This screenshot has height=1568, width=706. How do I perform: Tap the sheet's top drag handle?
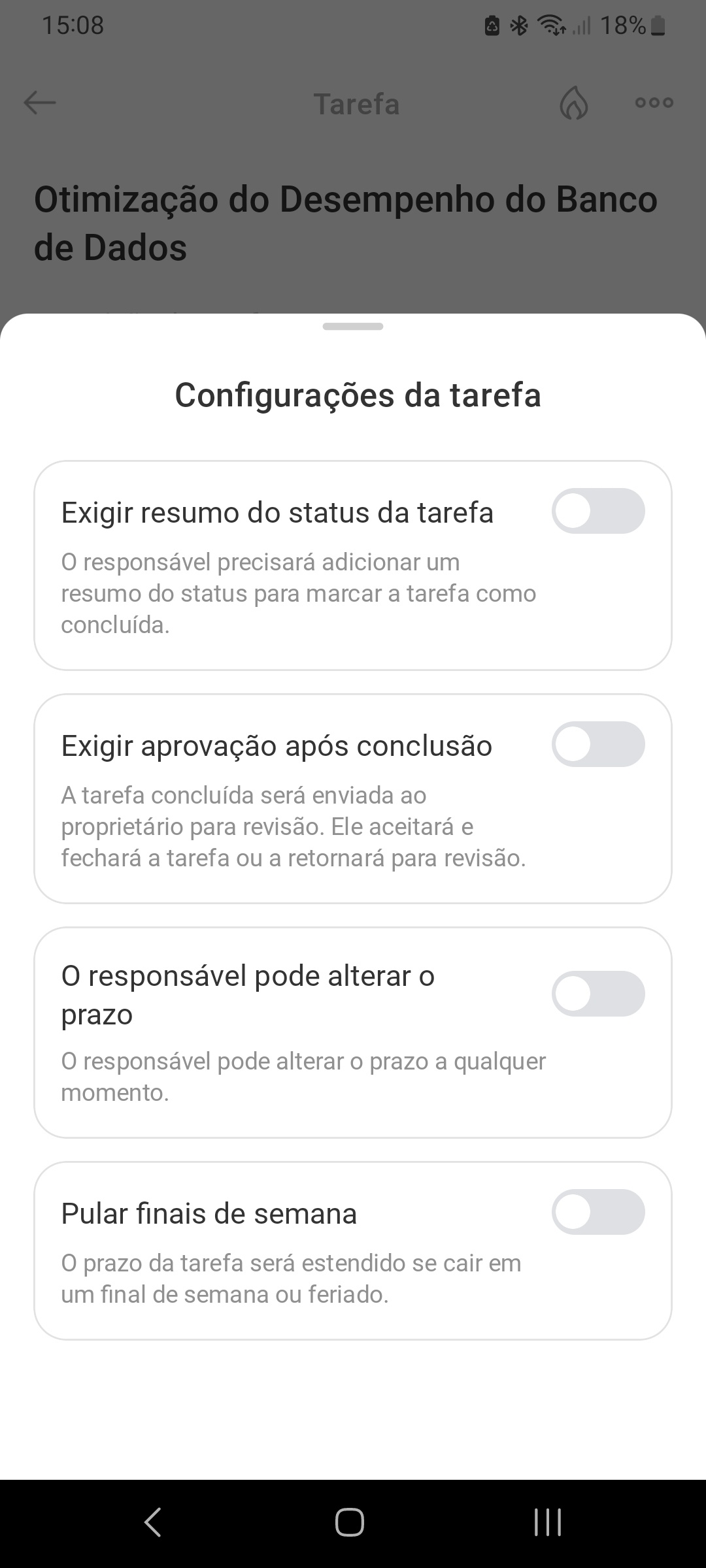coord(353,327)
